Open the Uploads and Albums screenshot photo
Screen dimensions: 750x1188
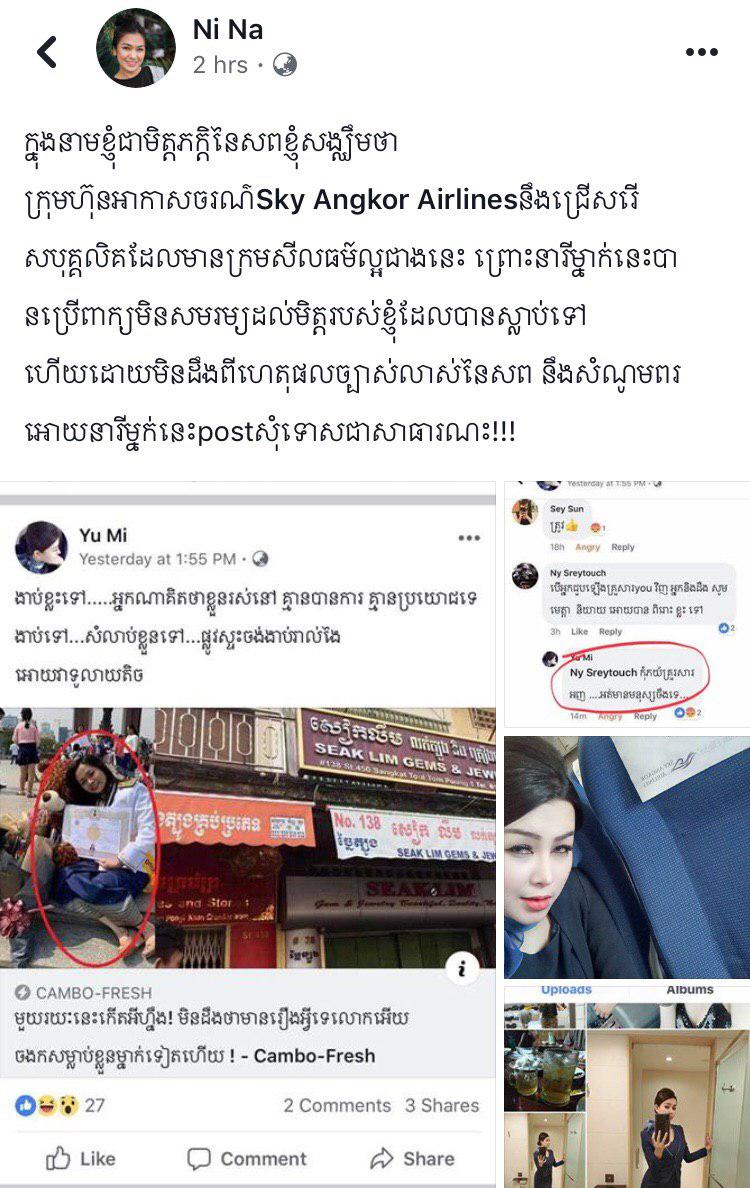click(626, 1086)
